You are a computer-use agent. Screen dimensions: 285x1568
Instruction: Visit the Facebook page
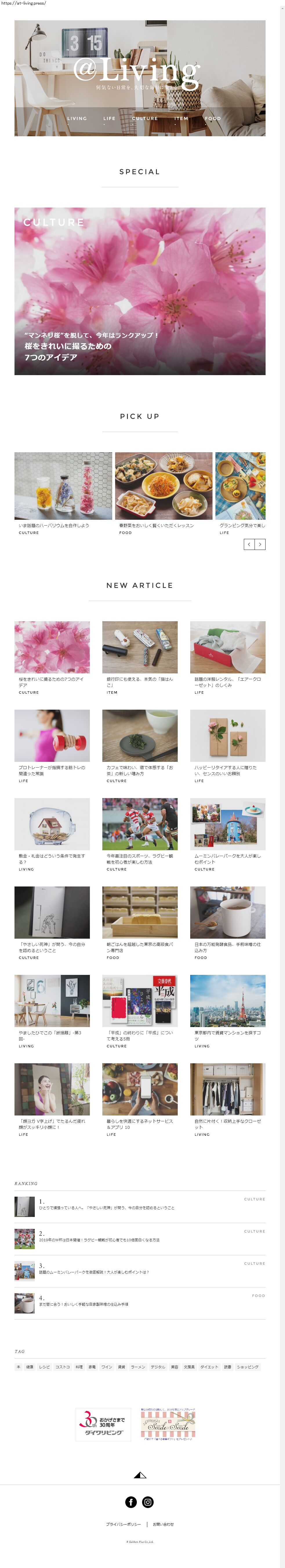[131, 1502]
